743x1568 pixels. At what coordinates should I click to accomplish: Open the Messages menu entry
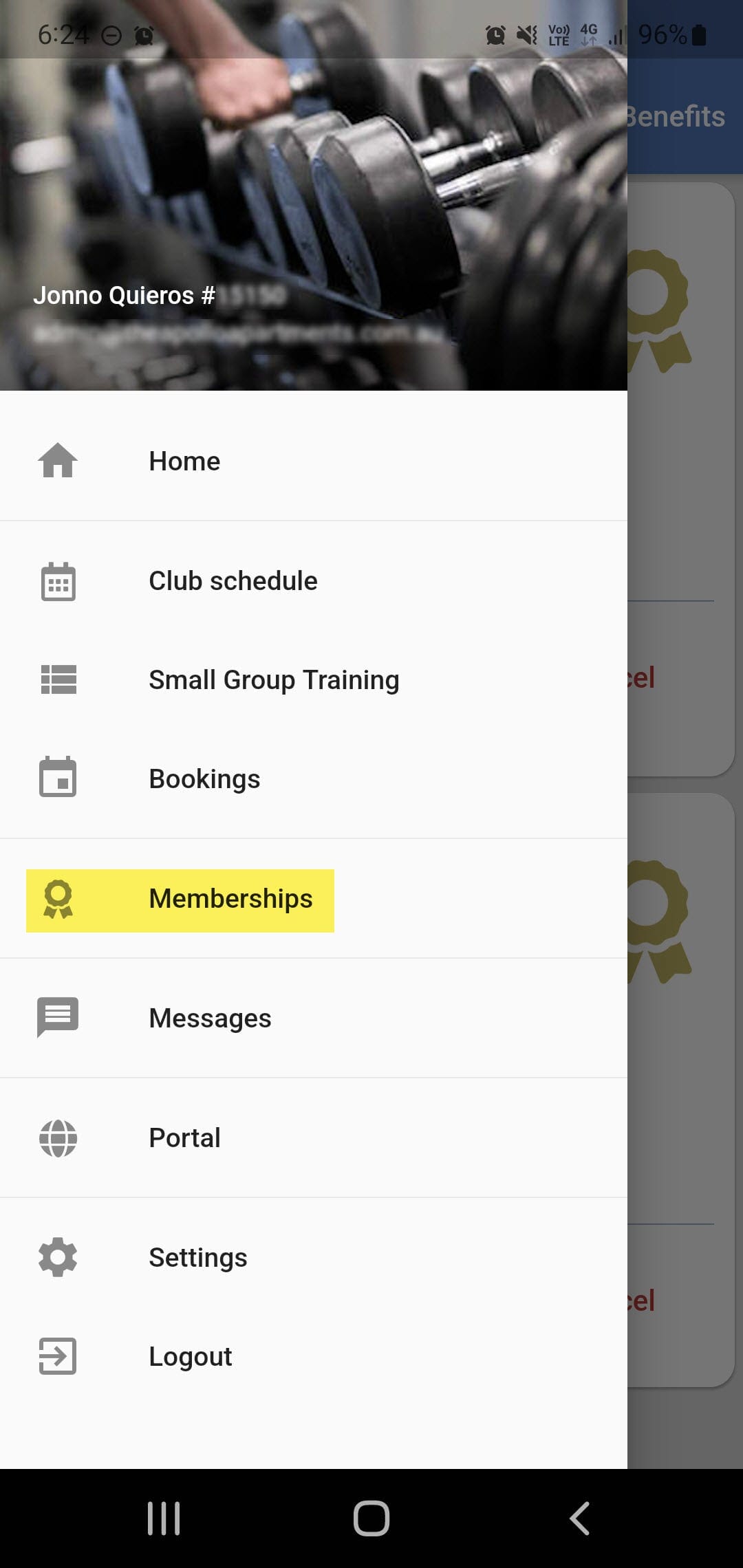210,1018
